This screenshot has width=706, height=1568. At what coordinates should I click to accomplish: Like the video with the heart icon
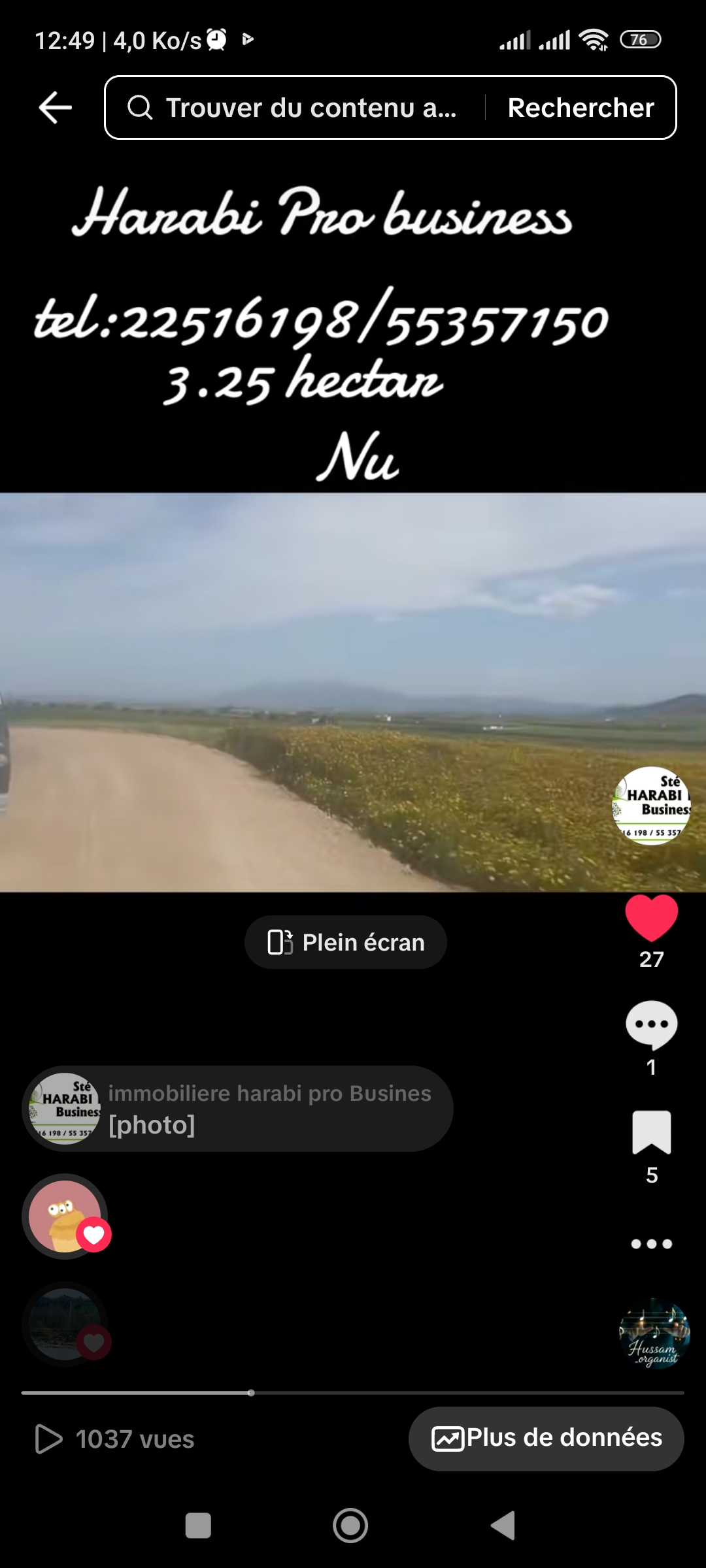(652, 918)
